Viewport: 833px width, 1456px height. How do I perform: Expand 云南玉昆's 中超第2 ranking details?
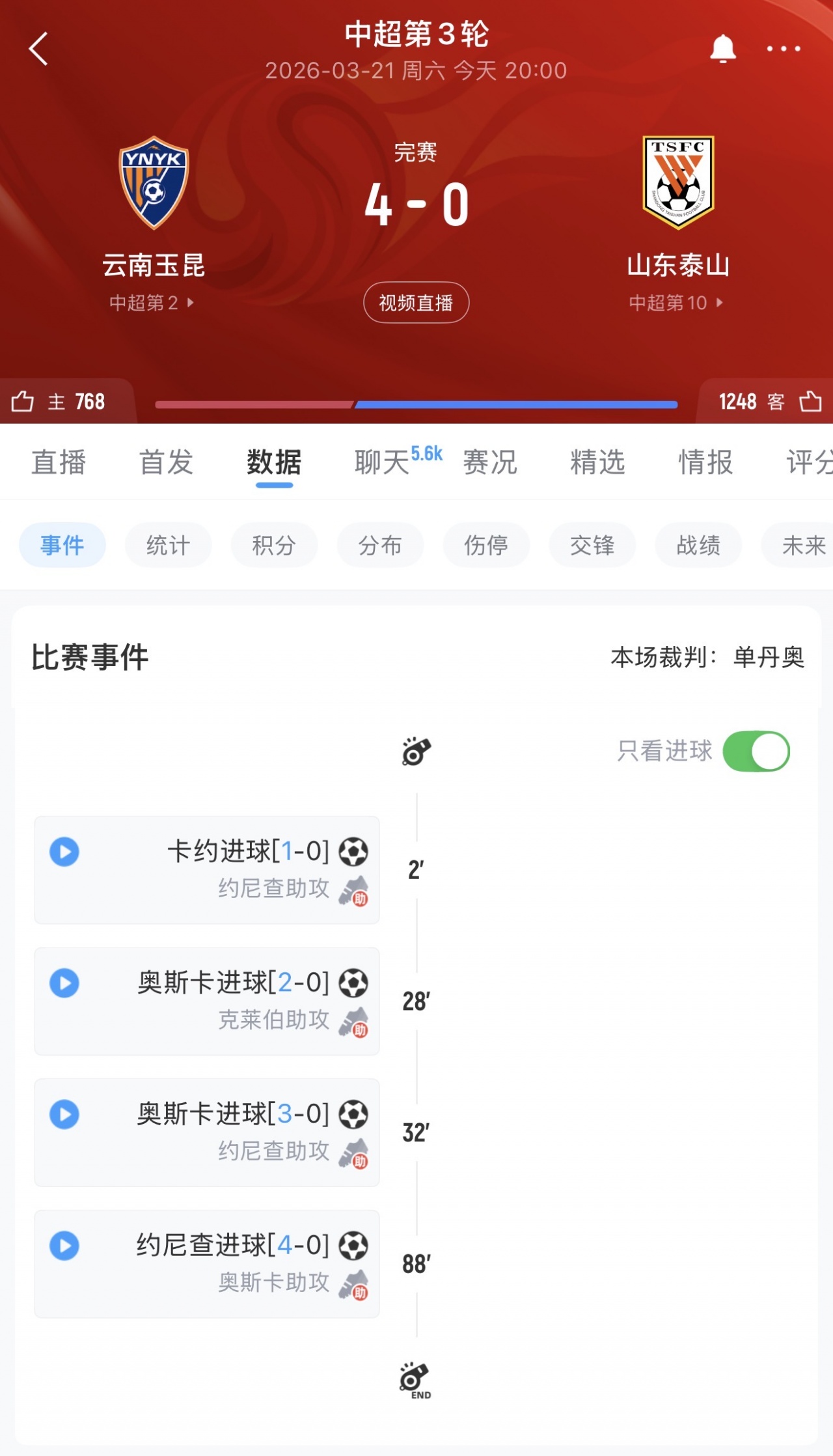(151, 302)
